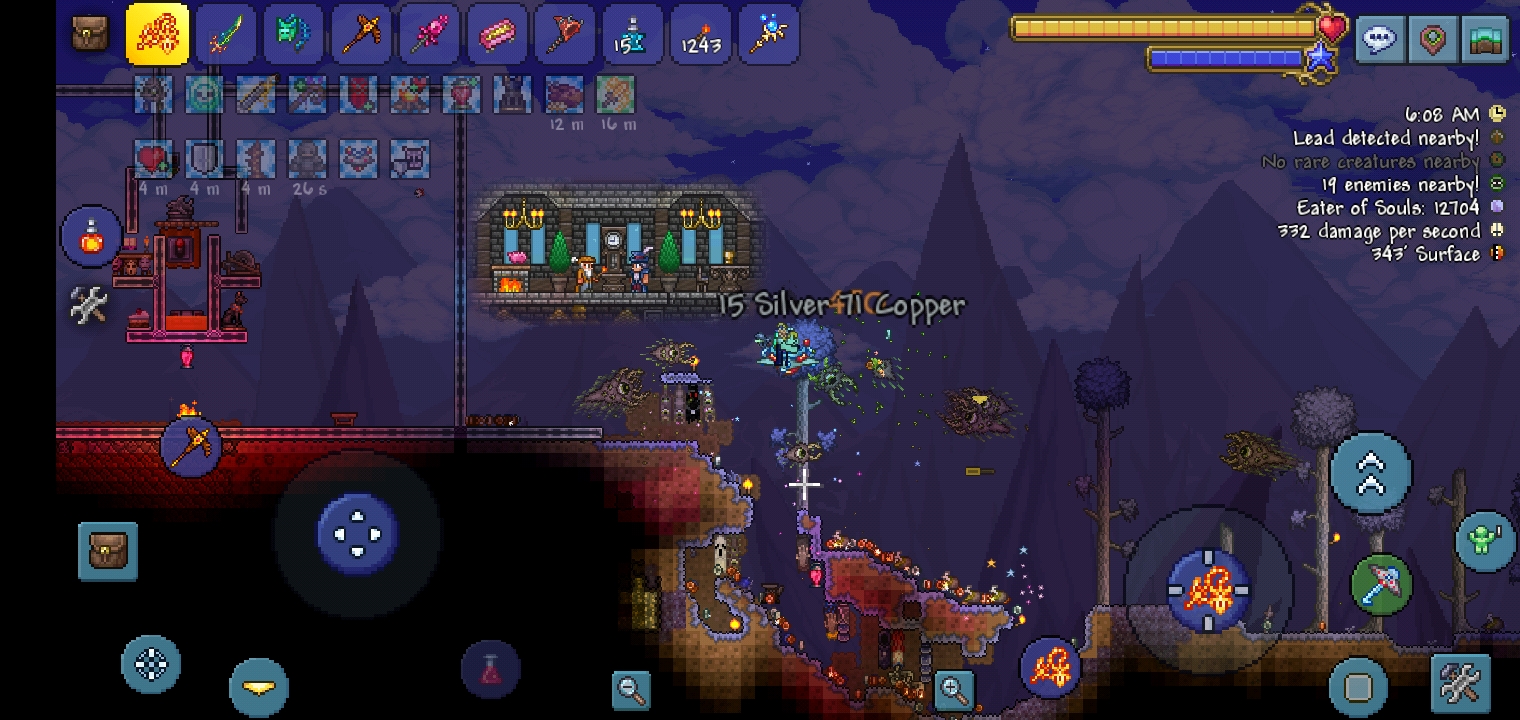
Task: Open the bestiary landscape button
Action: coord(1485,40)
